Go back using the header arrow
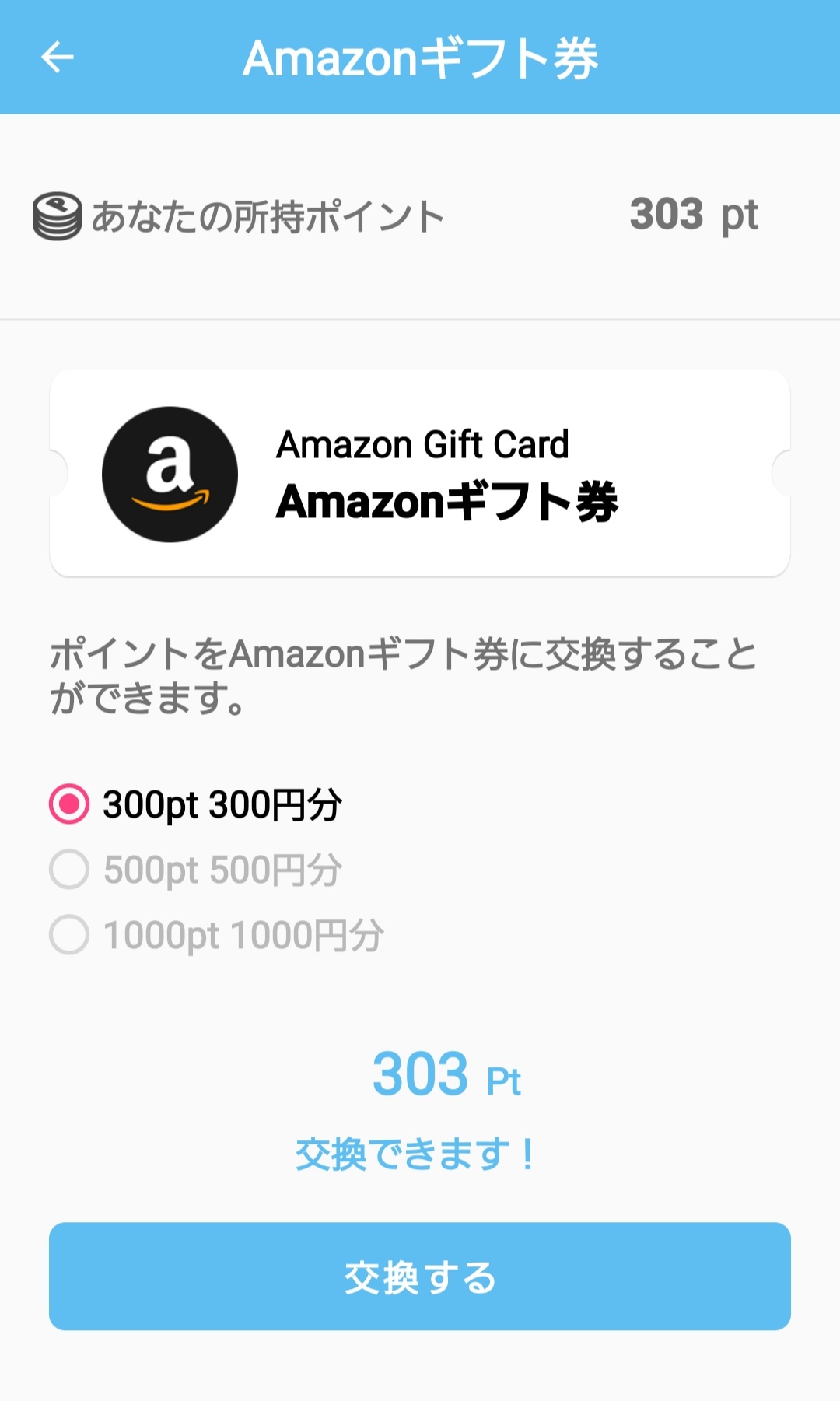This screenshot has width=840, height=1401. (x=57, y=57)
